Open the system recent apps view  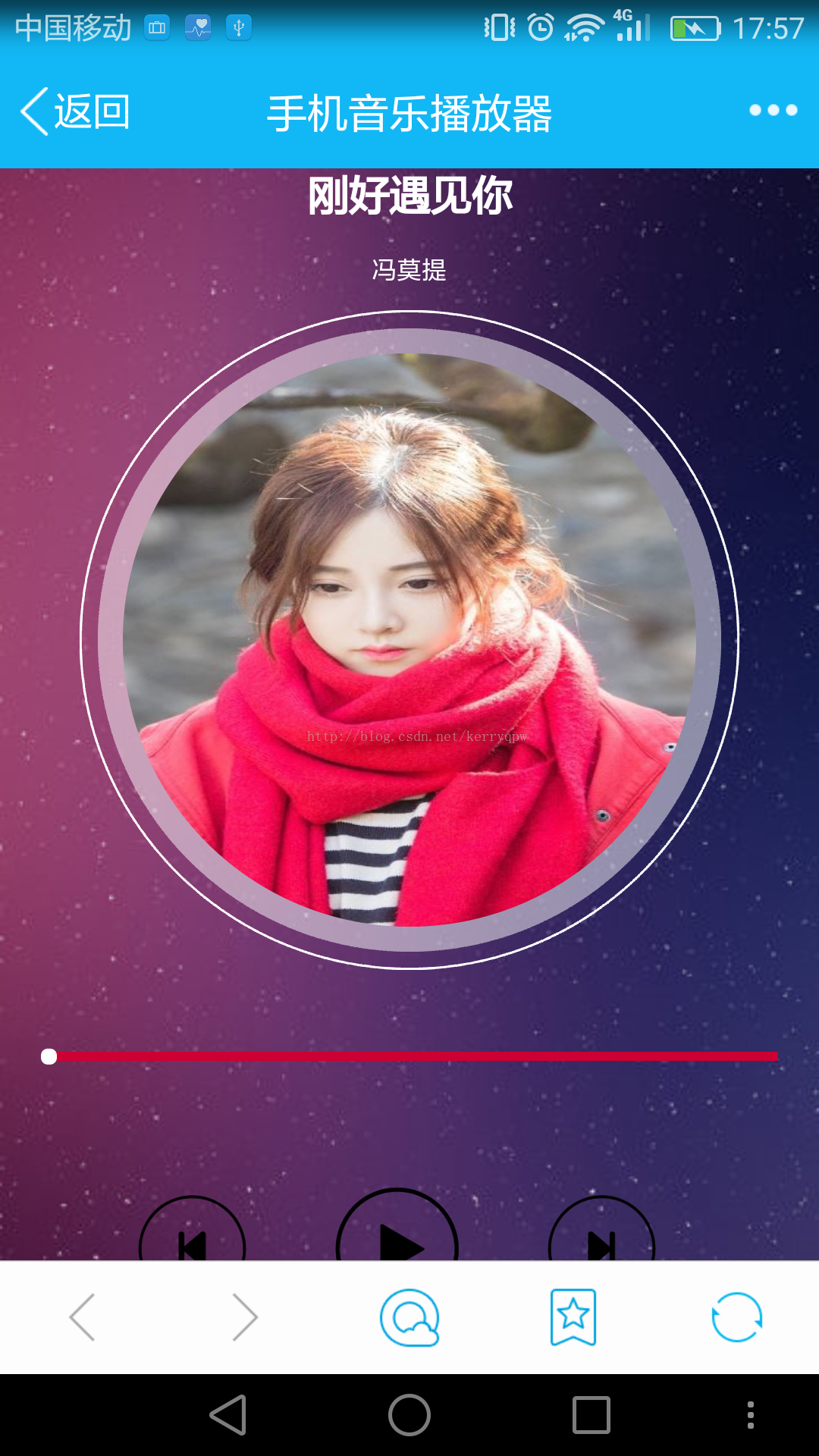coord(591,1415)
